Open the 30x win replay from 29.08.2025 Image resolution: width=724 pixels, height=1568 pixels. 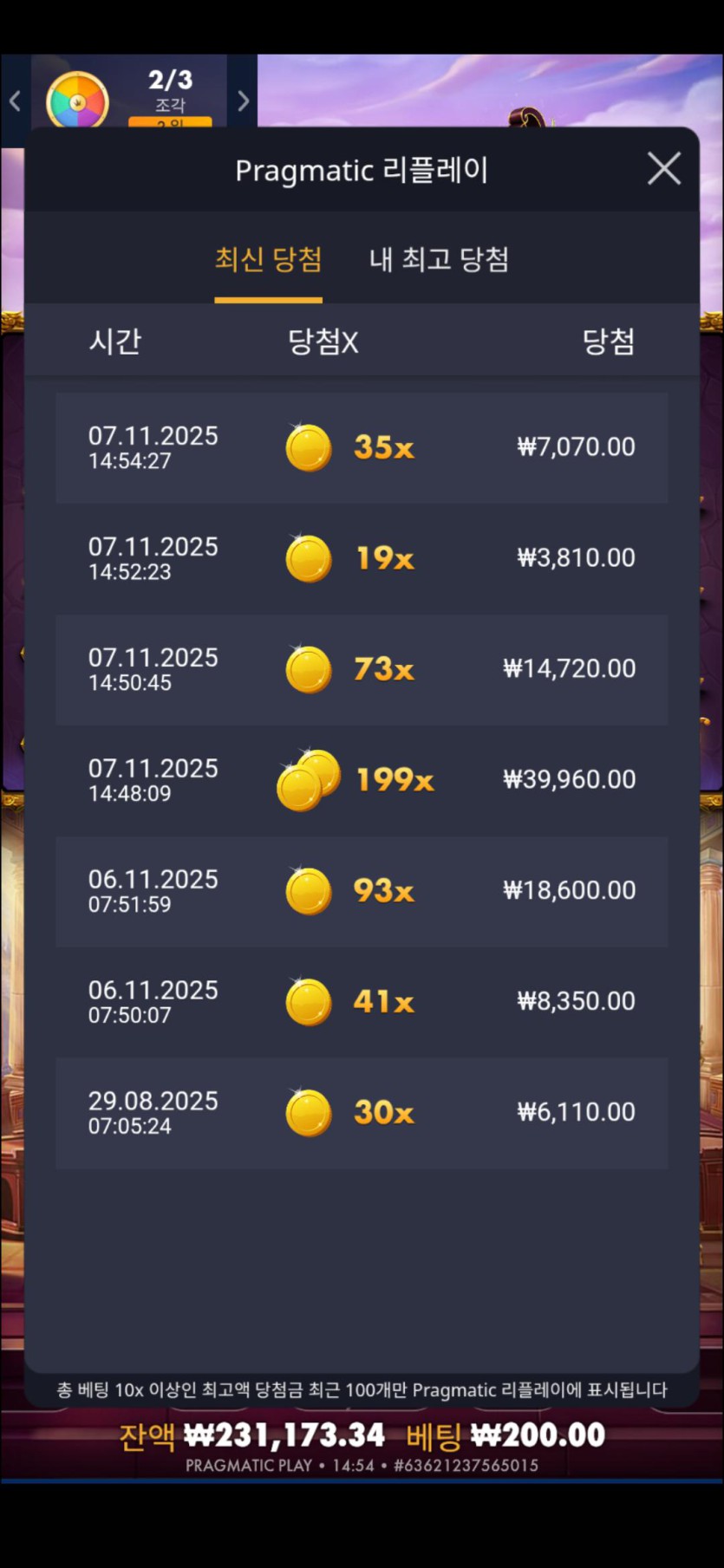coord(362,1113)
